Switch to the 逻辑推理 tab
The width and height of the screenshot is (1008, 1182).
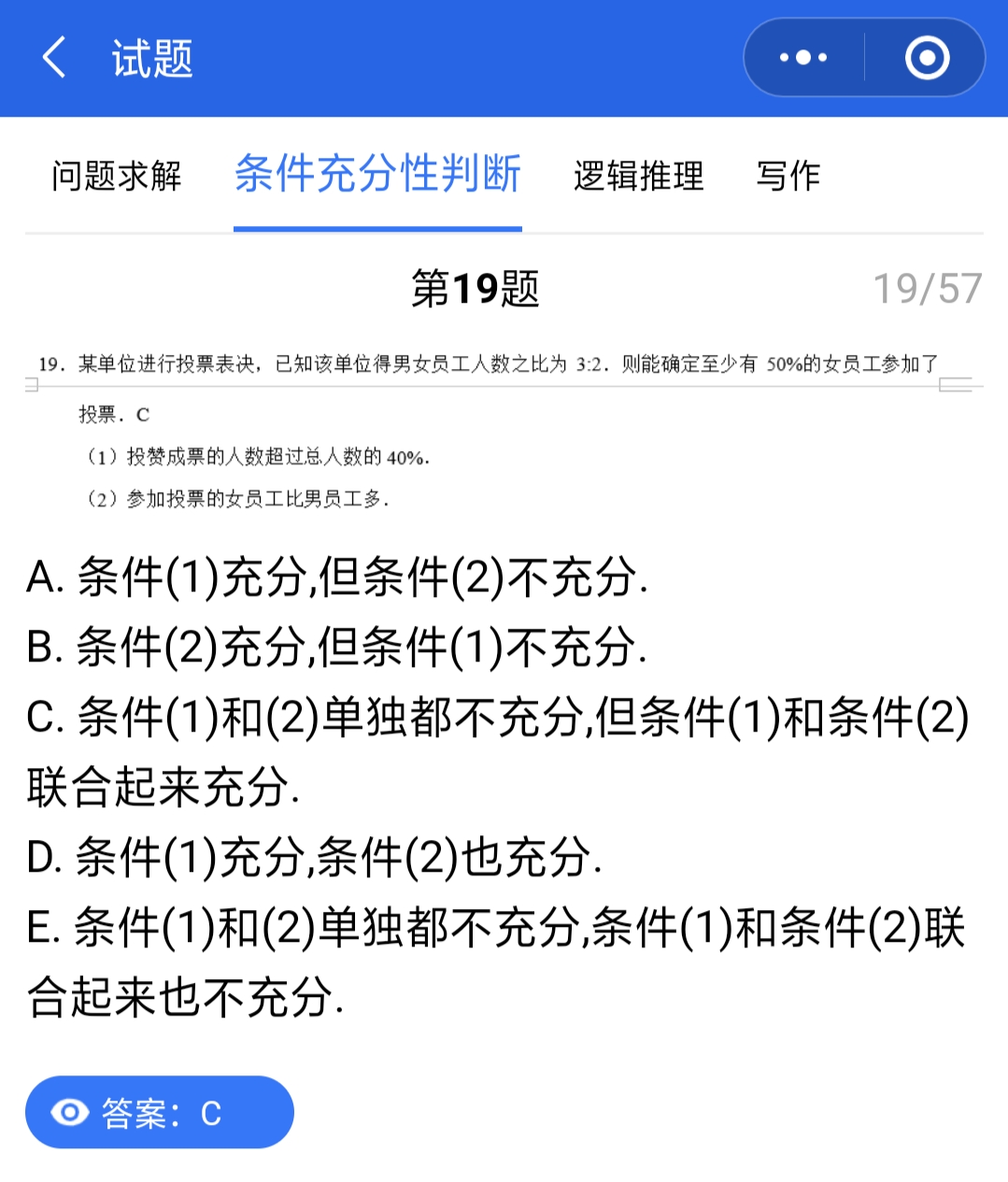point(639,177)
